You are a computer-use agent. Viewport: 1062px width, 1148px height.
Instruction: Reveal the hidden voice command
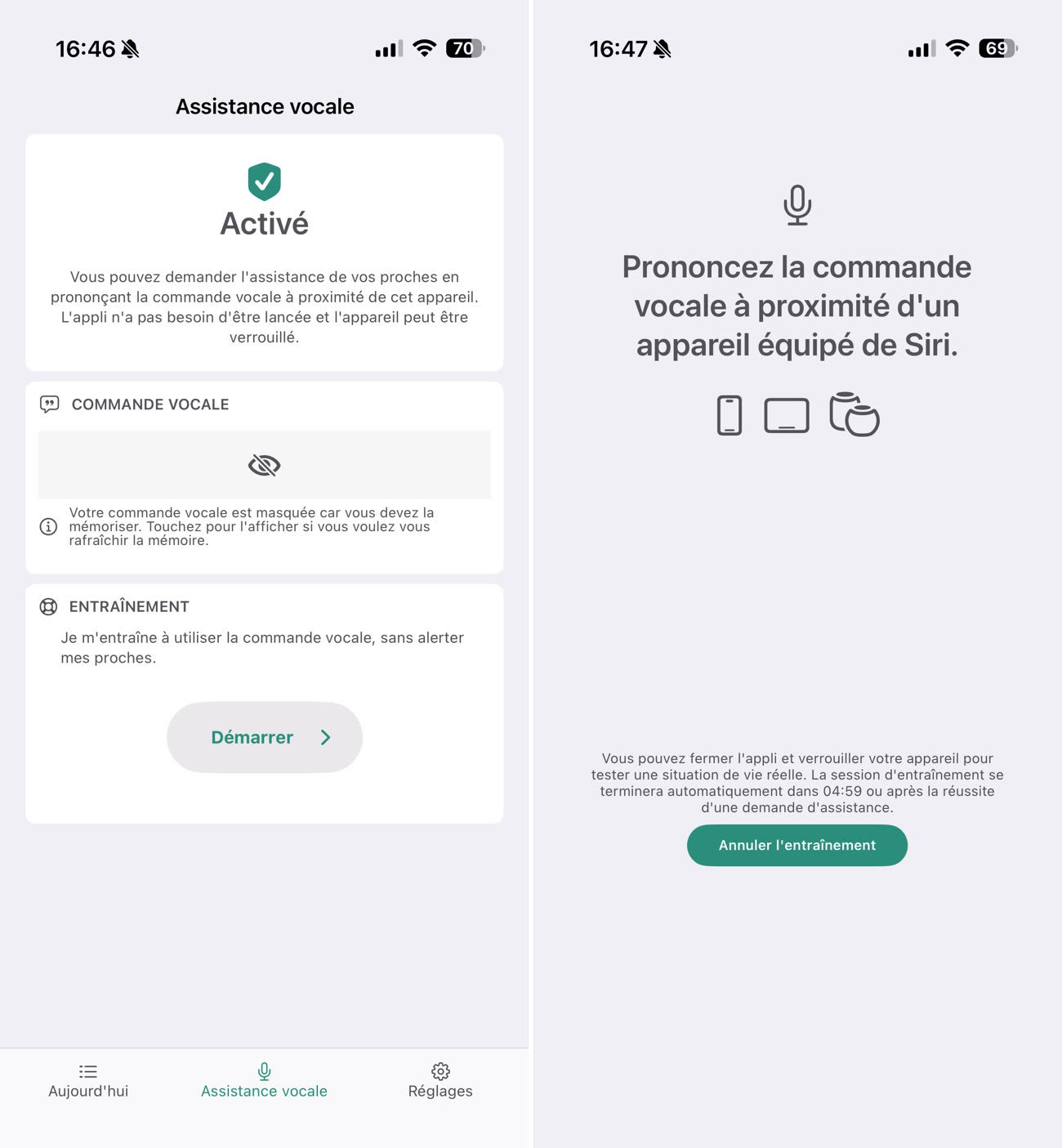click(x=264, y=465)
